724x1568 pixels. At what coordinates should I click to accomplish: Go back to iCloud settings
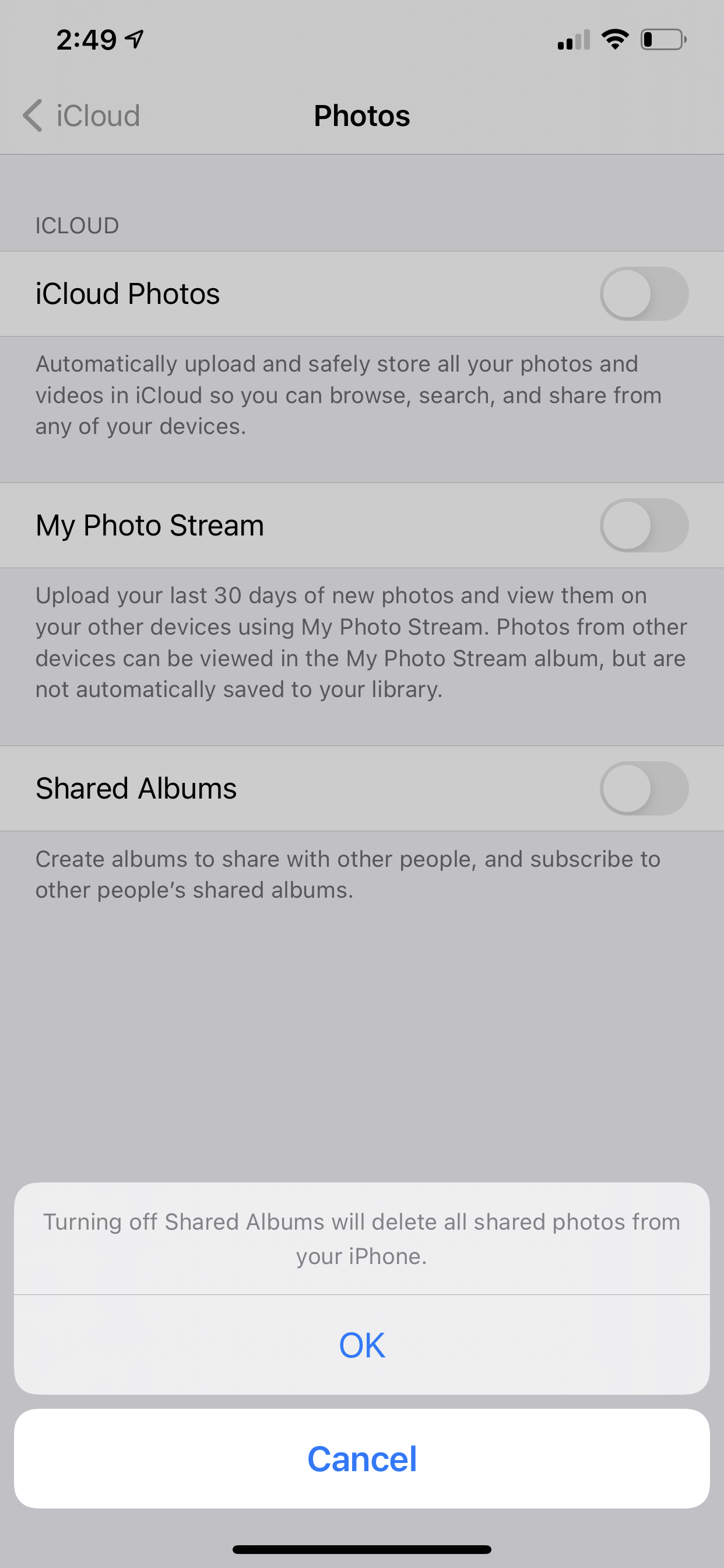(82, 116)
